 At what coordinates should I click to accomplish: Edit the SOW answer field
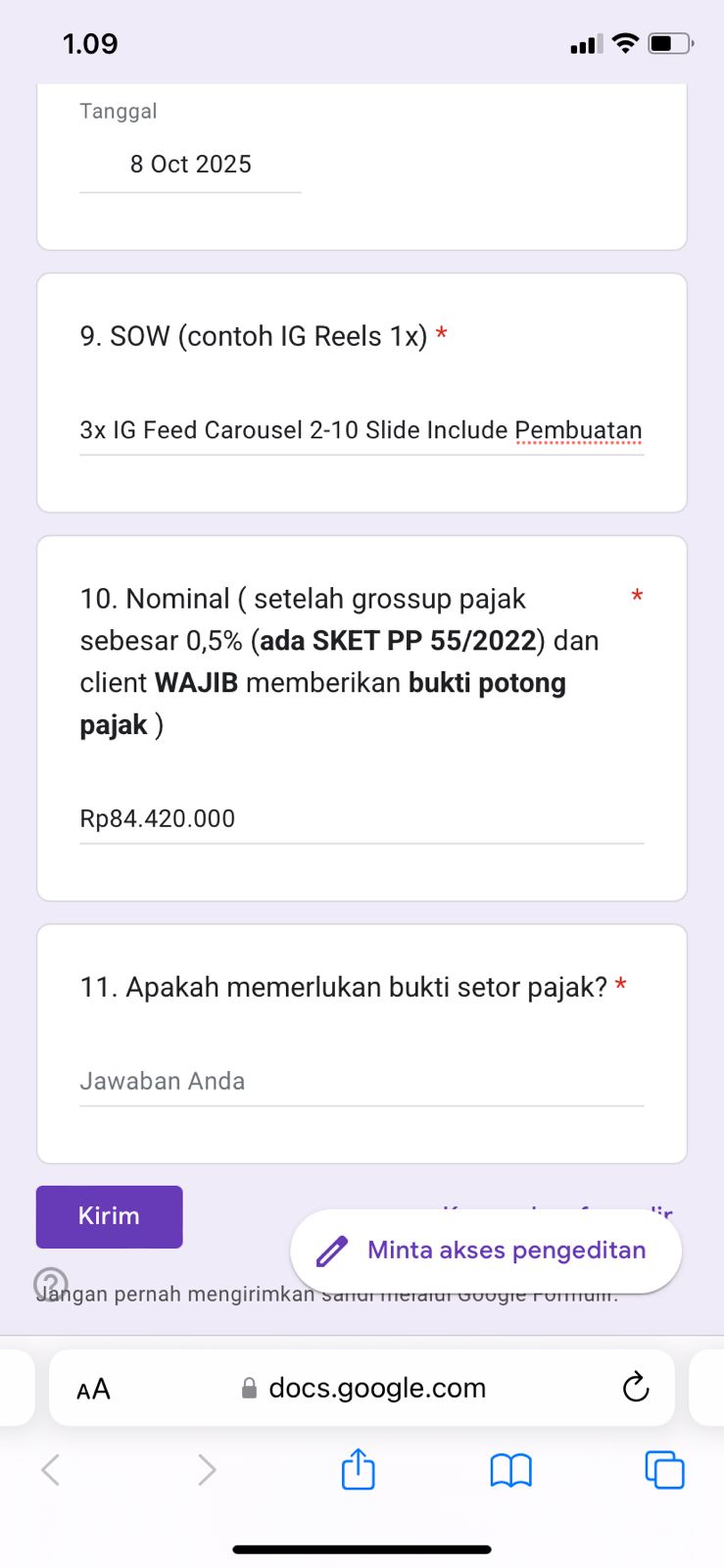(x=361, y=430)
